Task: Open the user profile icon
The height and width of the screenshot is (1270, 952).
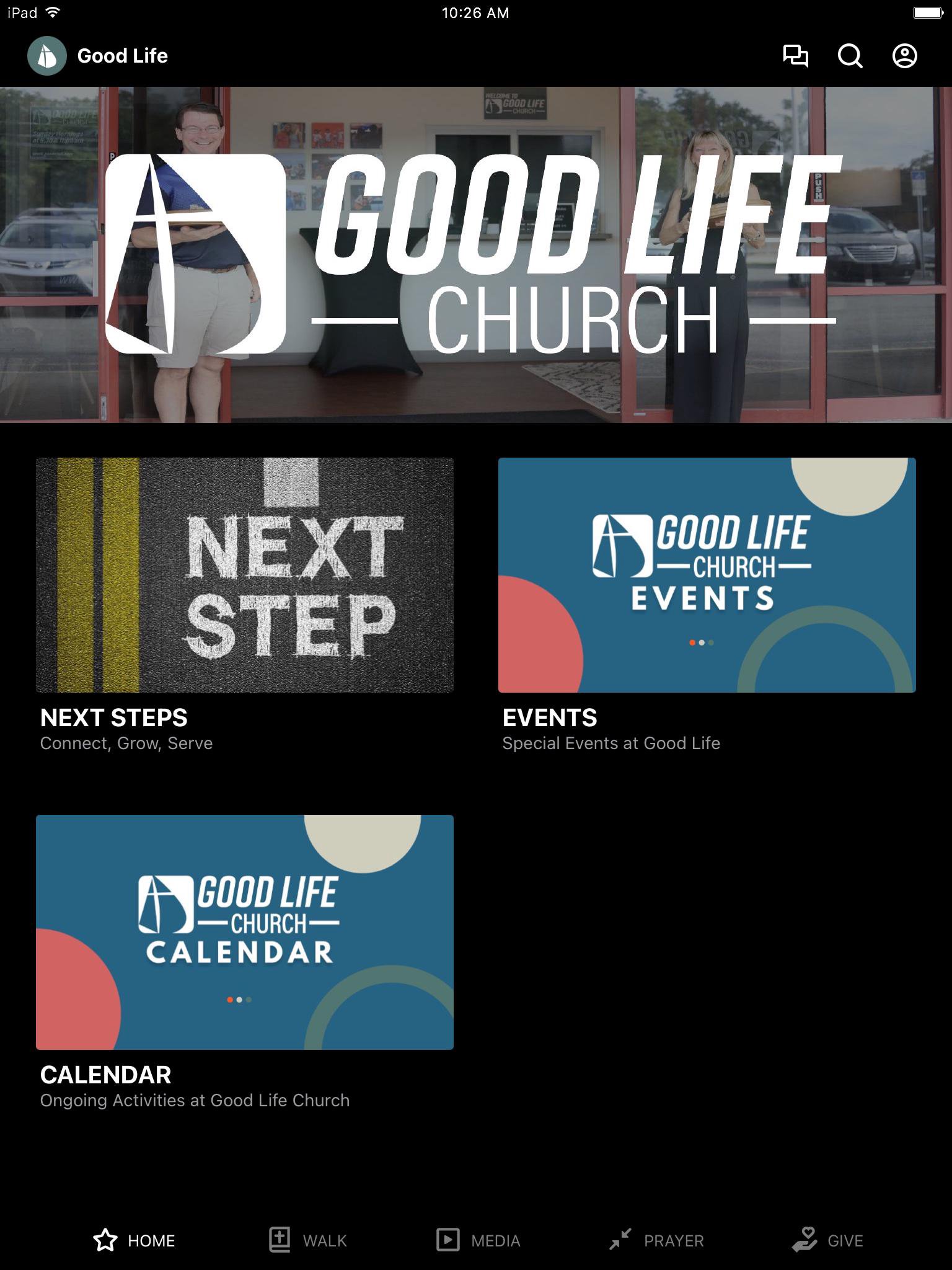Action: point(904,56)
